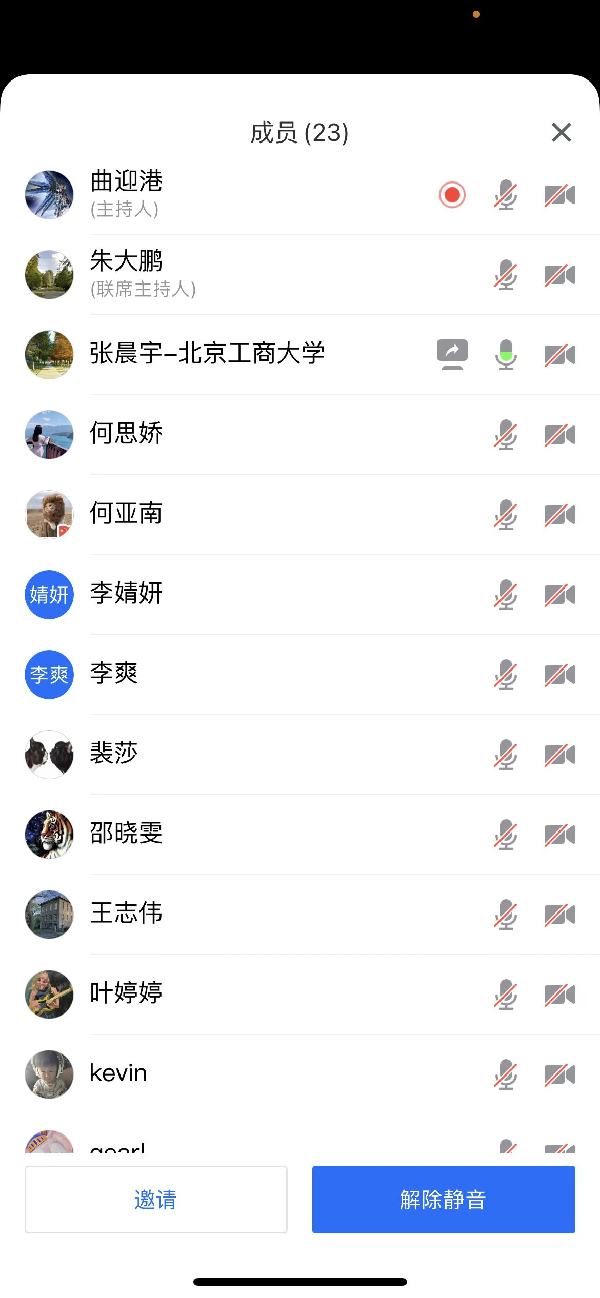The height and width of the screenshot is (1298, 600).
Task: Tap the microphone icon for 叶婷婷
Action: coord(506,994)
